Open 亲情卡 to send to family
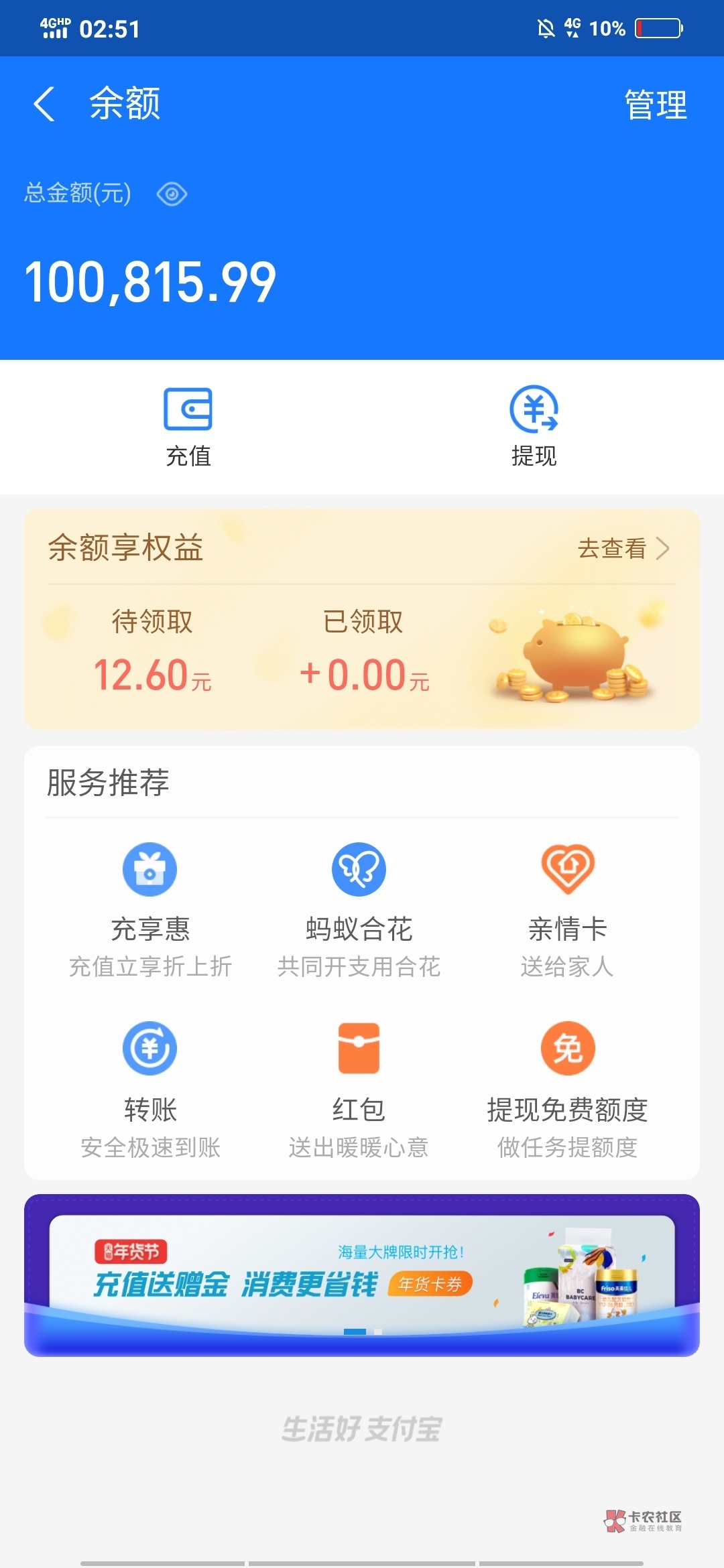Viewport: 724px width, 1568px height. [567, 908]
